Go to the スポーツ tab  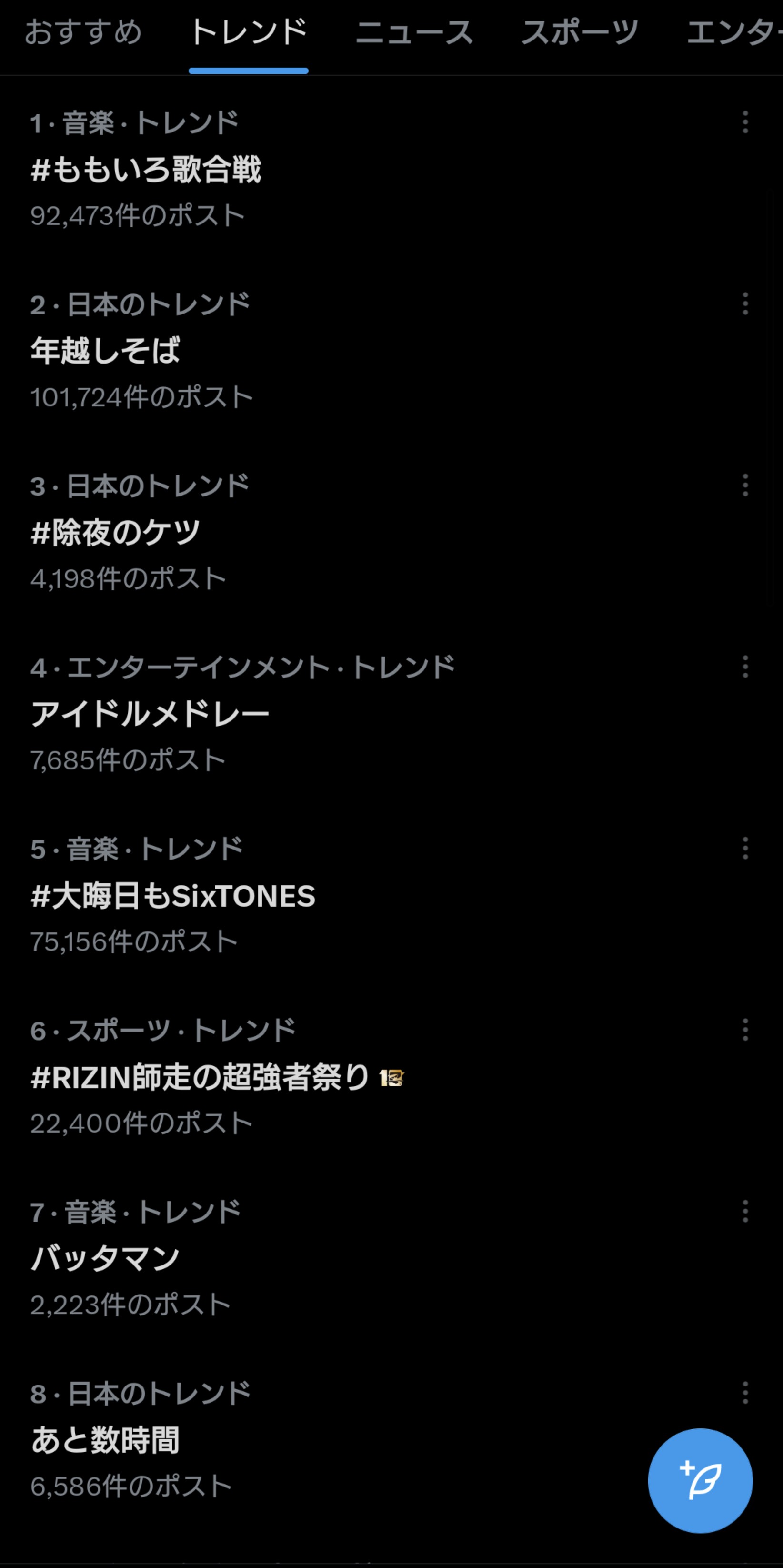click(x=580, y=33)
